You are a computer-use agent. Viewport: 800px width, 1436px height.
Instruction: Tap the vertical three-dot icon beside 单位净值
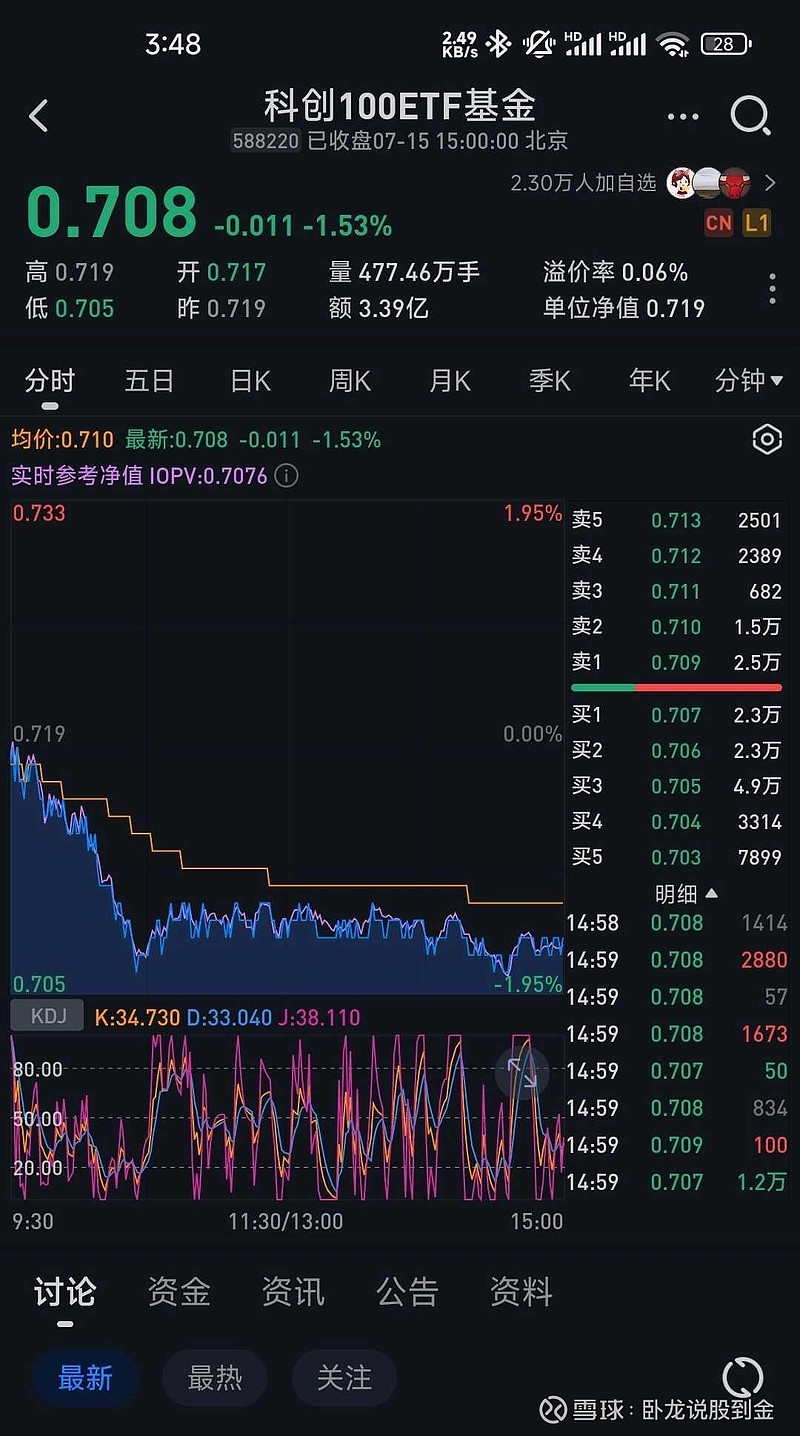point(771,289)
